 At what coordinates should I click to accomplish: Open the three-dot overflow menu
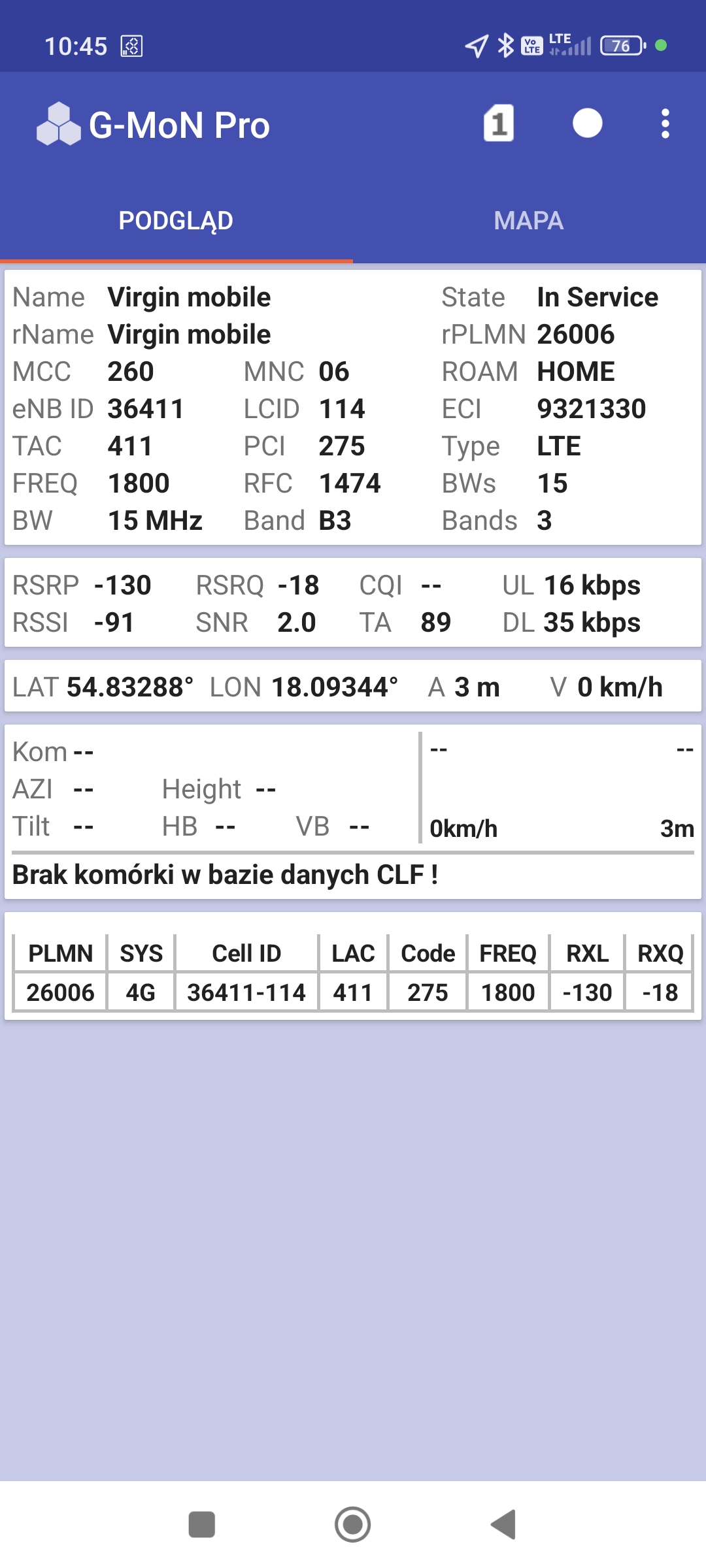665,123
